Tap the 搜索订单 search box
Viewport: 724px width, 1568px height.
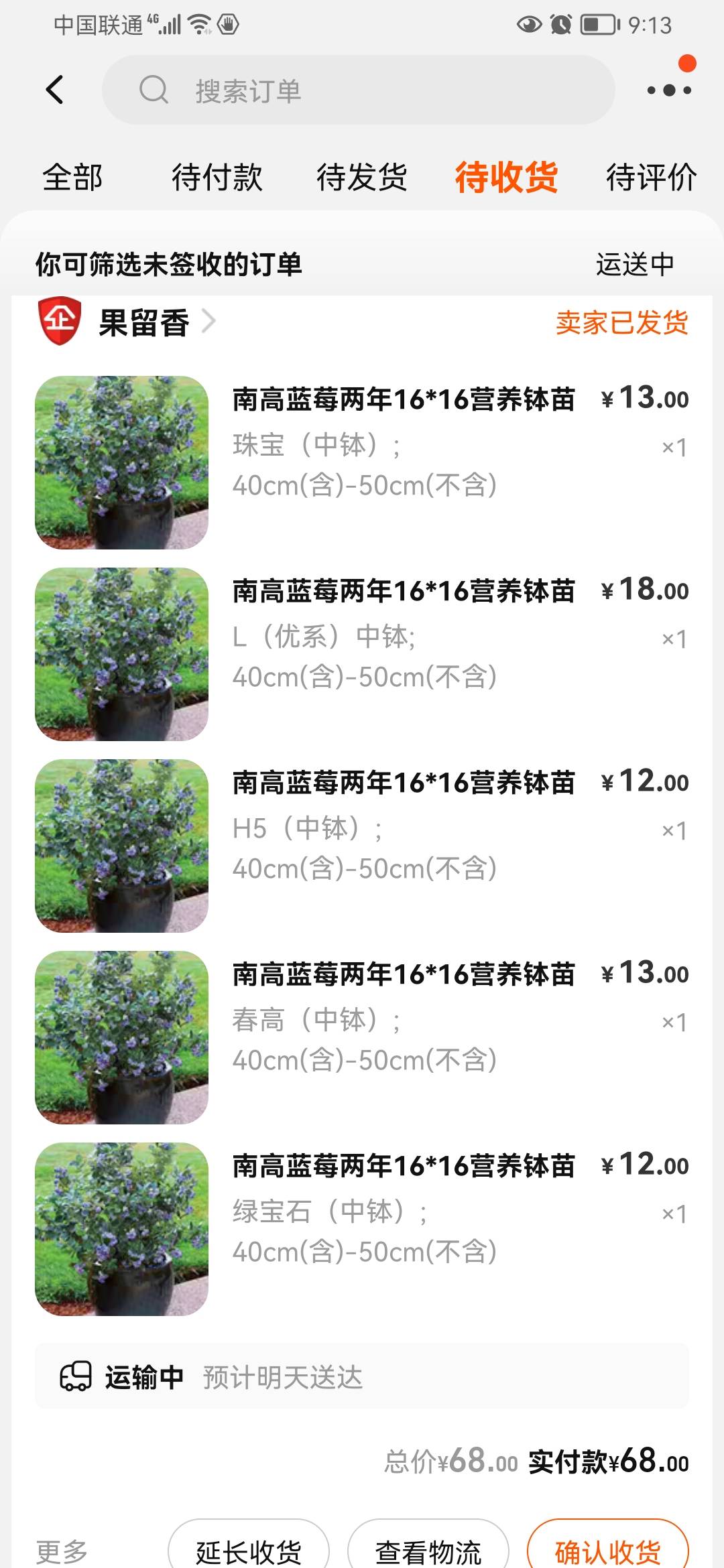point(358,90)
